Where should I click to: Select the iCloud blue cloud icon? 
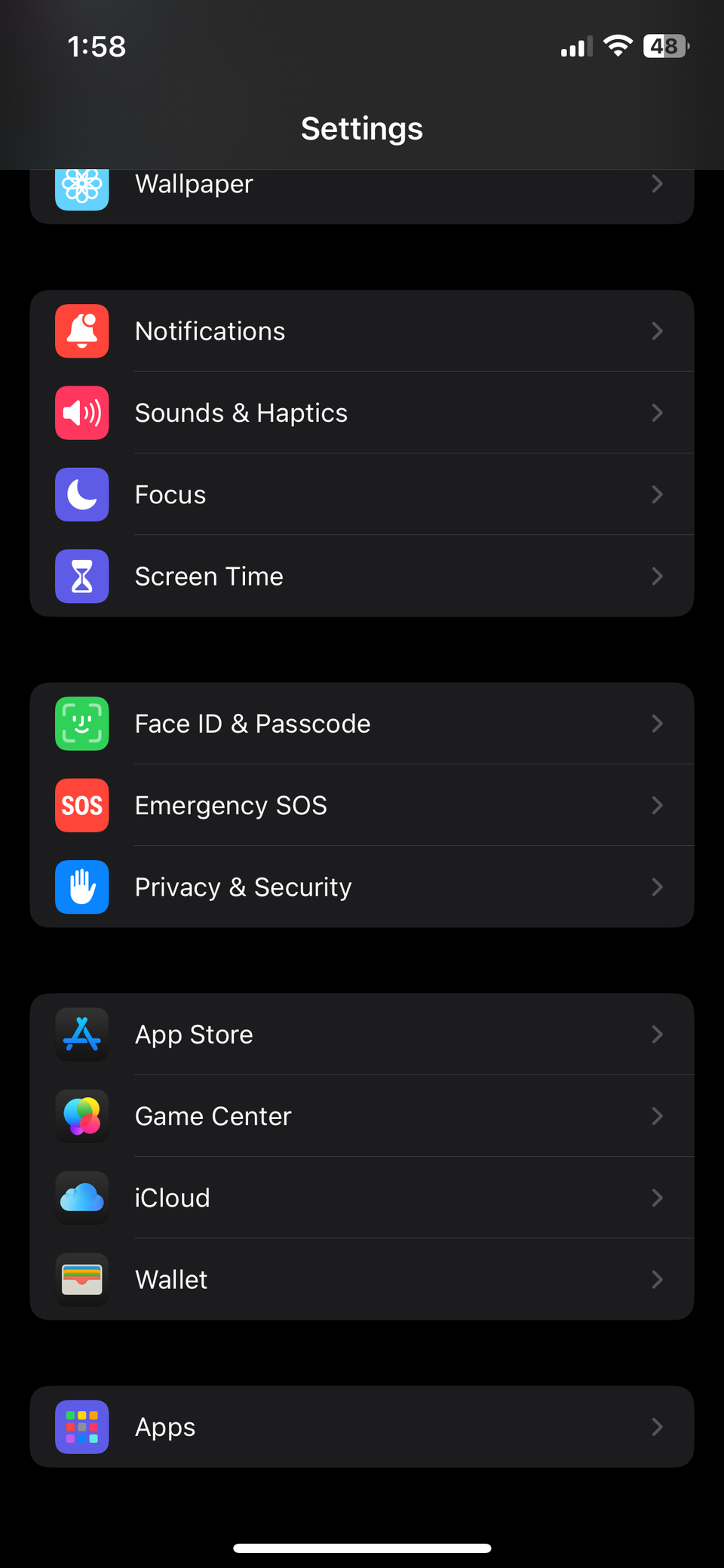click(x=81, y=1198)
